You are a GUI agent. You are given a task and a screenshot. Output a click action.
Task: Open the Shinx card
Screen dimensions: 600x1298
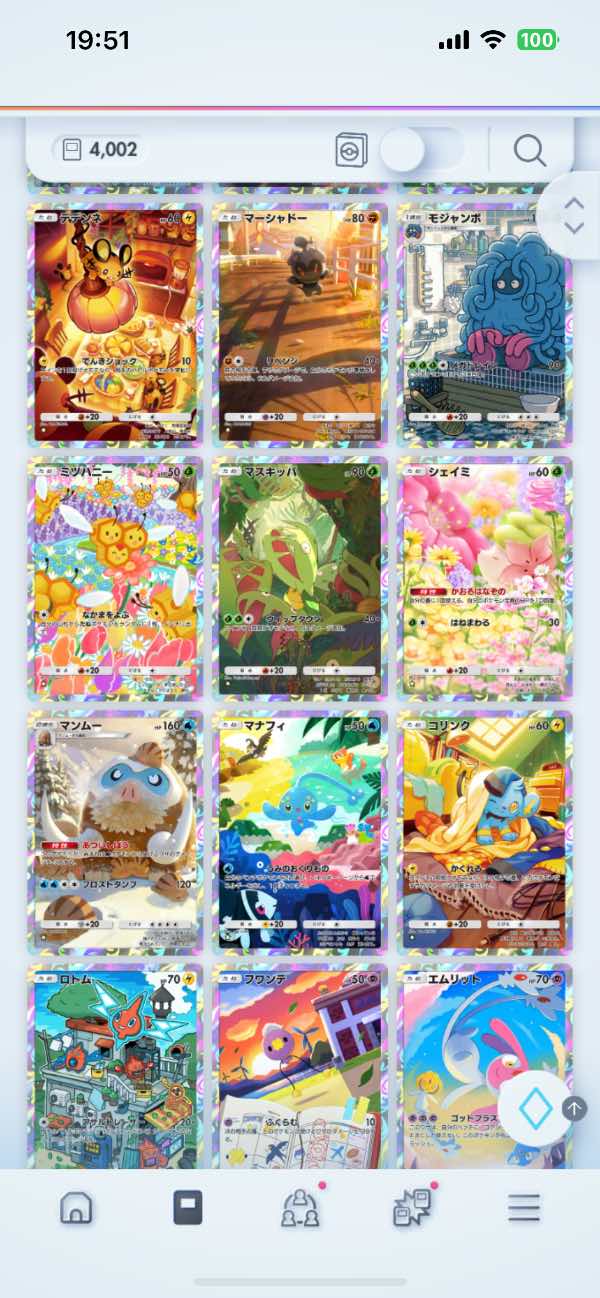(x=485, y=833)
